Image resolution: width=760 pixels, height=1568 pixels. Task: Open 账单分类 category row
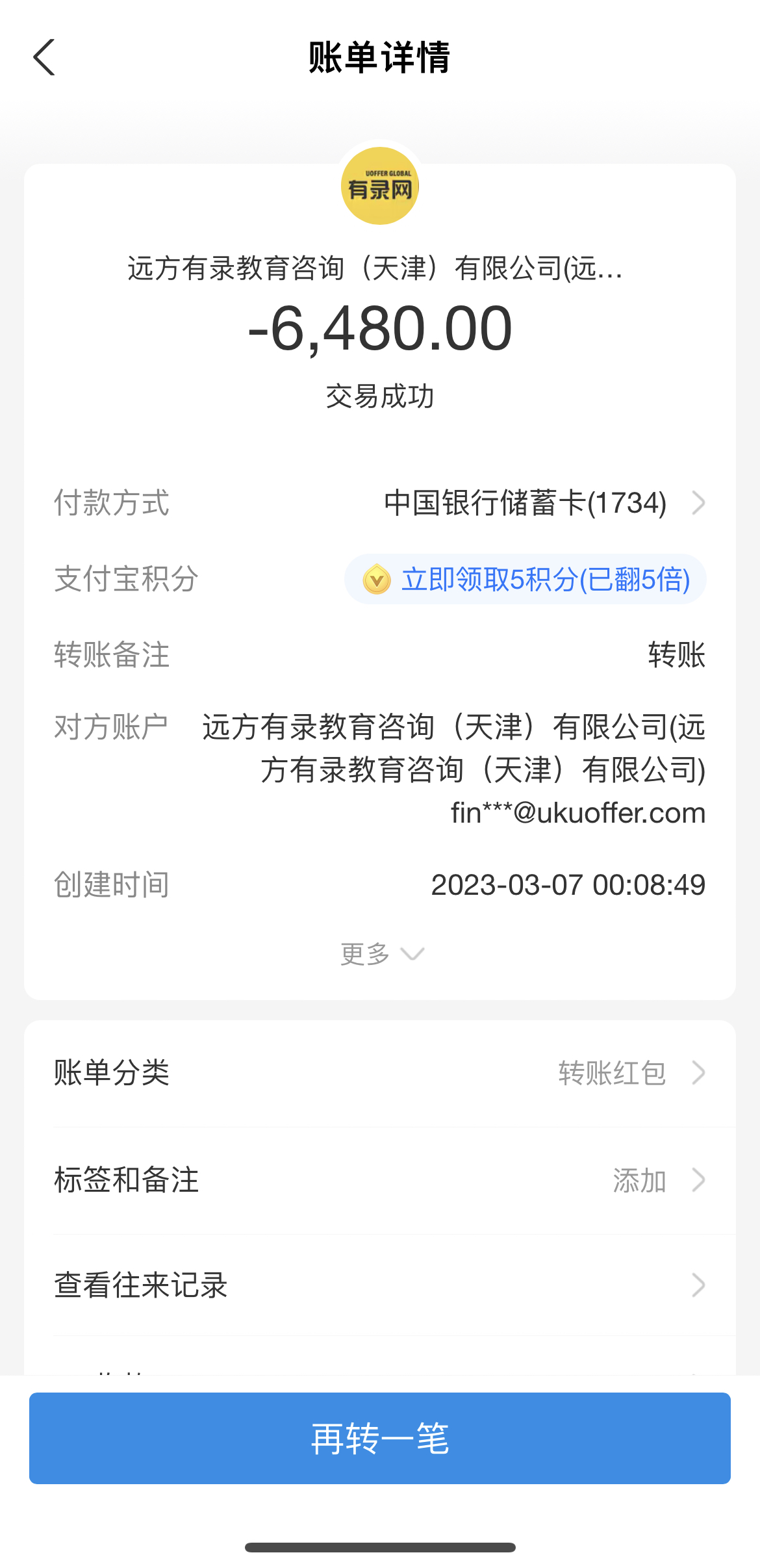tap(379, 1073)
